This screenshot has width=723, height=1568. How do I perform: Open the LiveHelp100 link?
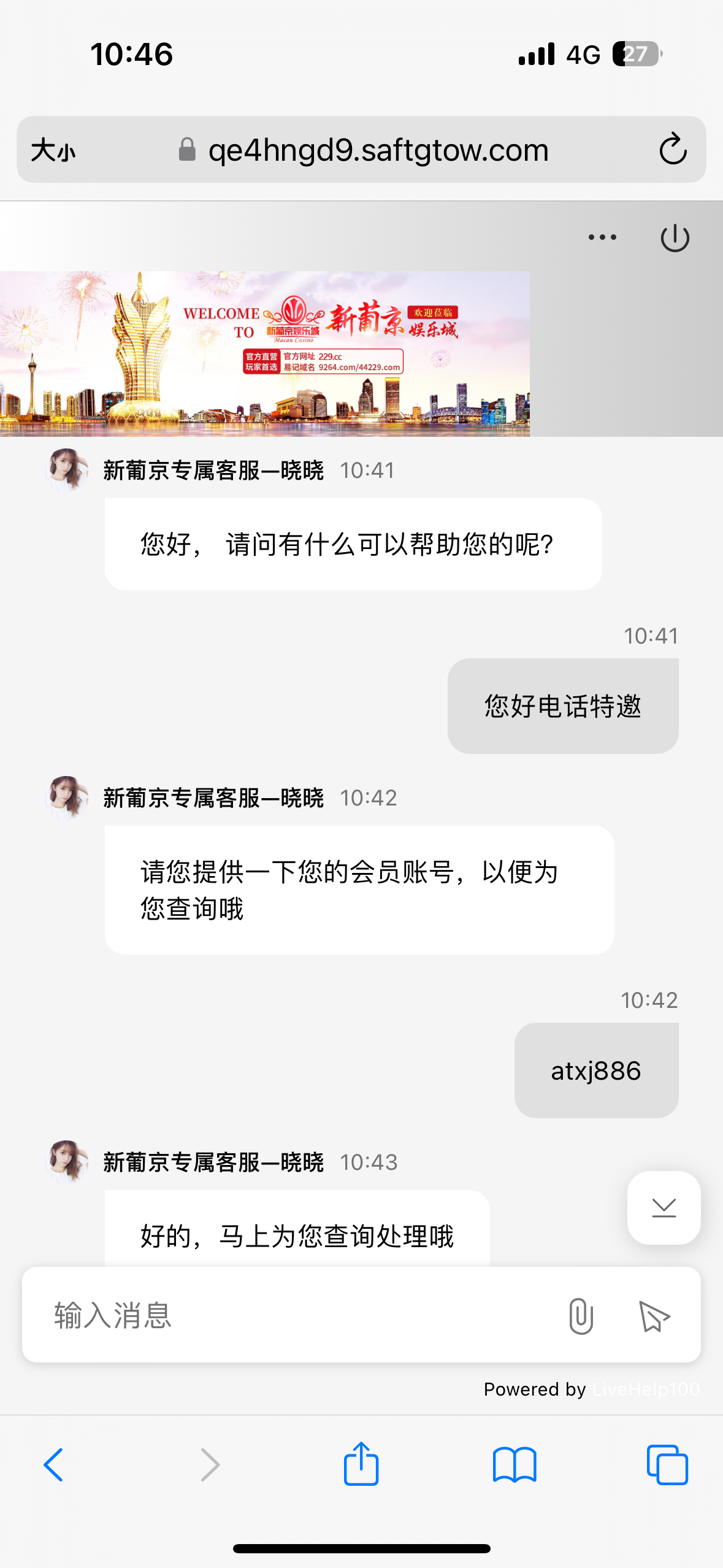646,1389
